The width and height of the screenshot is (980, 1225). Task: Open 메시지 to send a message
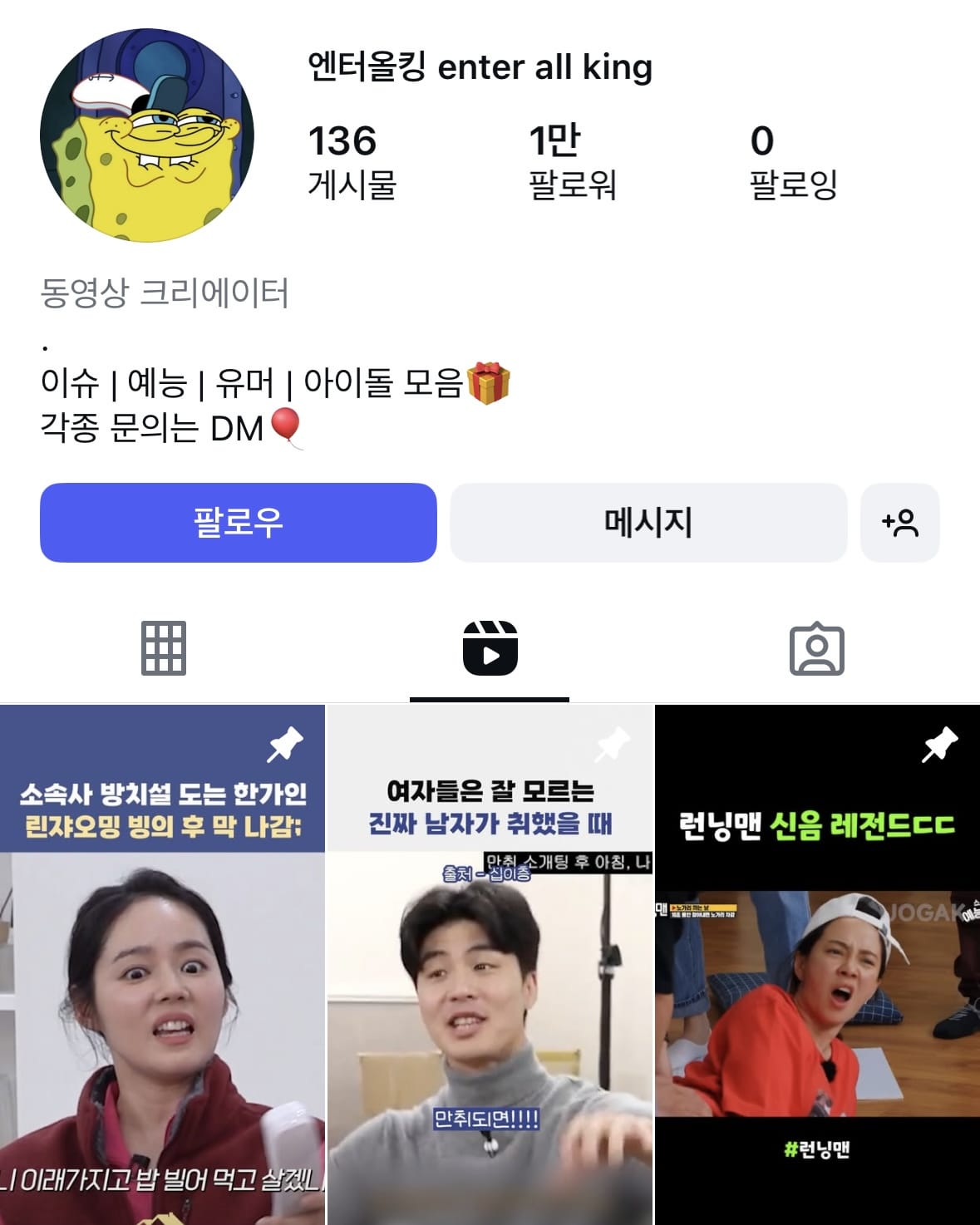[x=648, y=523]
